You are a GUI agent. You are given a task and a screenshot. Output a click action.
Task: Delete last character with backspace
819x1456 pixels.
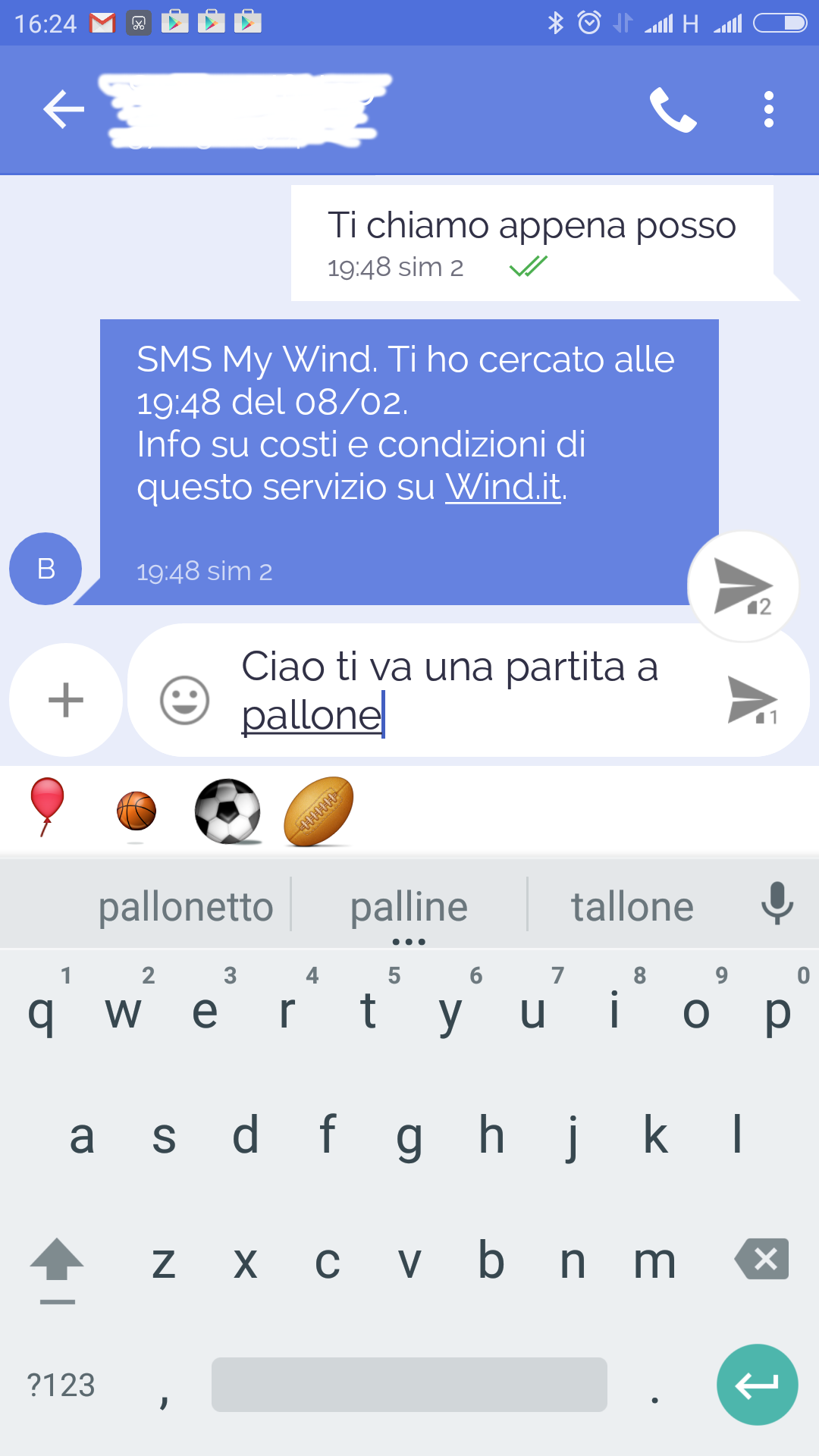click(x=762, y=1260)
